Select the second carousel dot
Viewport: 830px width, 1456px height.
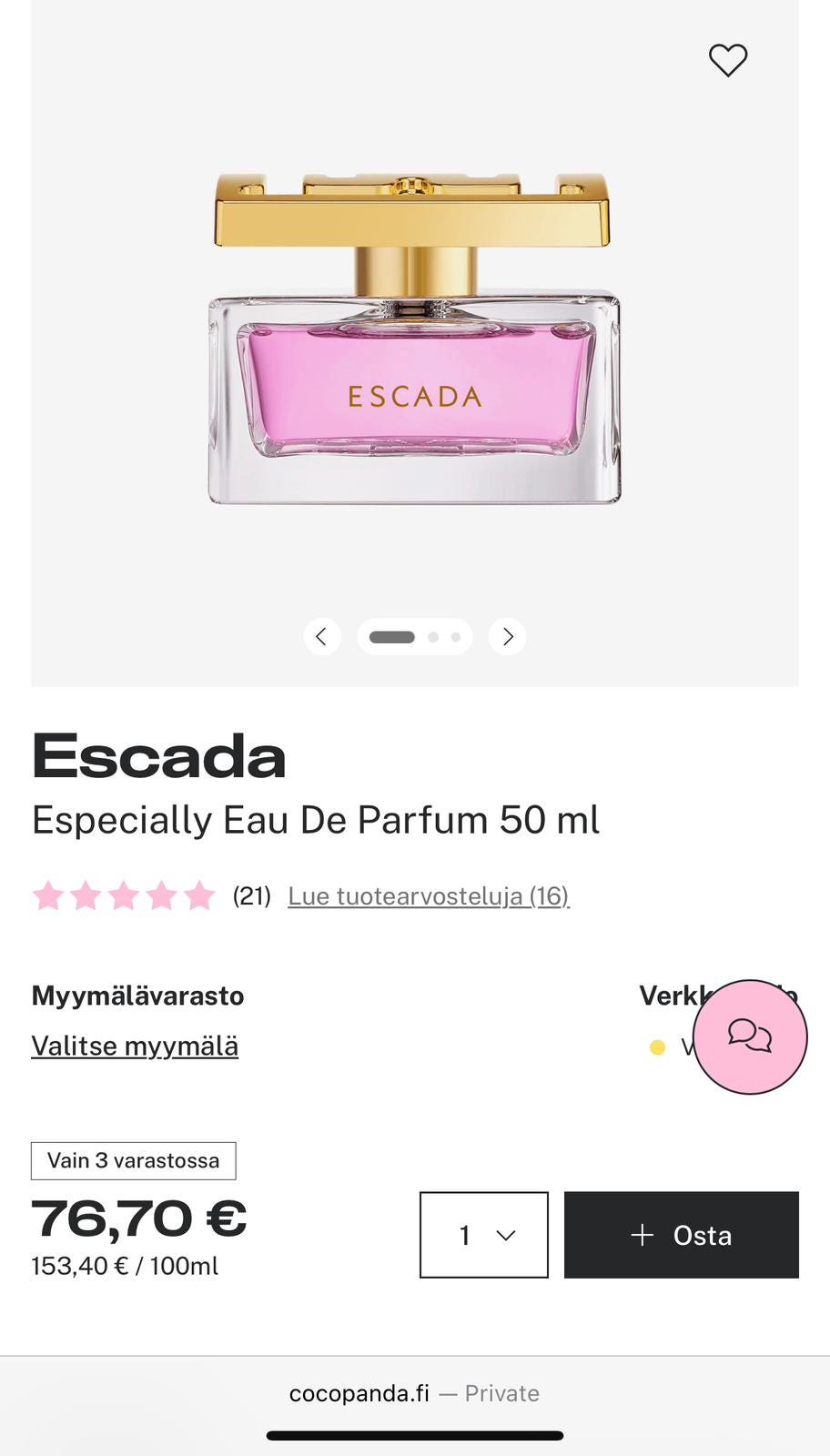point(431,636)
